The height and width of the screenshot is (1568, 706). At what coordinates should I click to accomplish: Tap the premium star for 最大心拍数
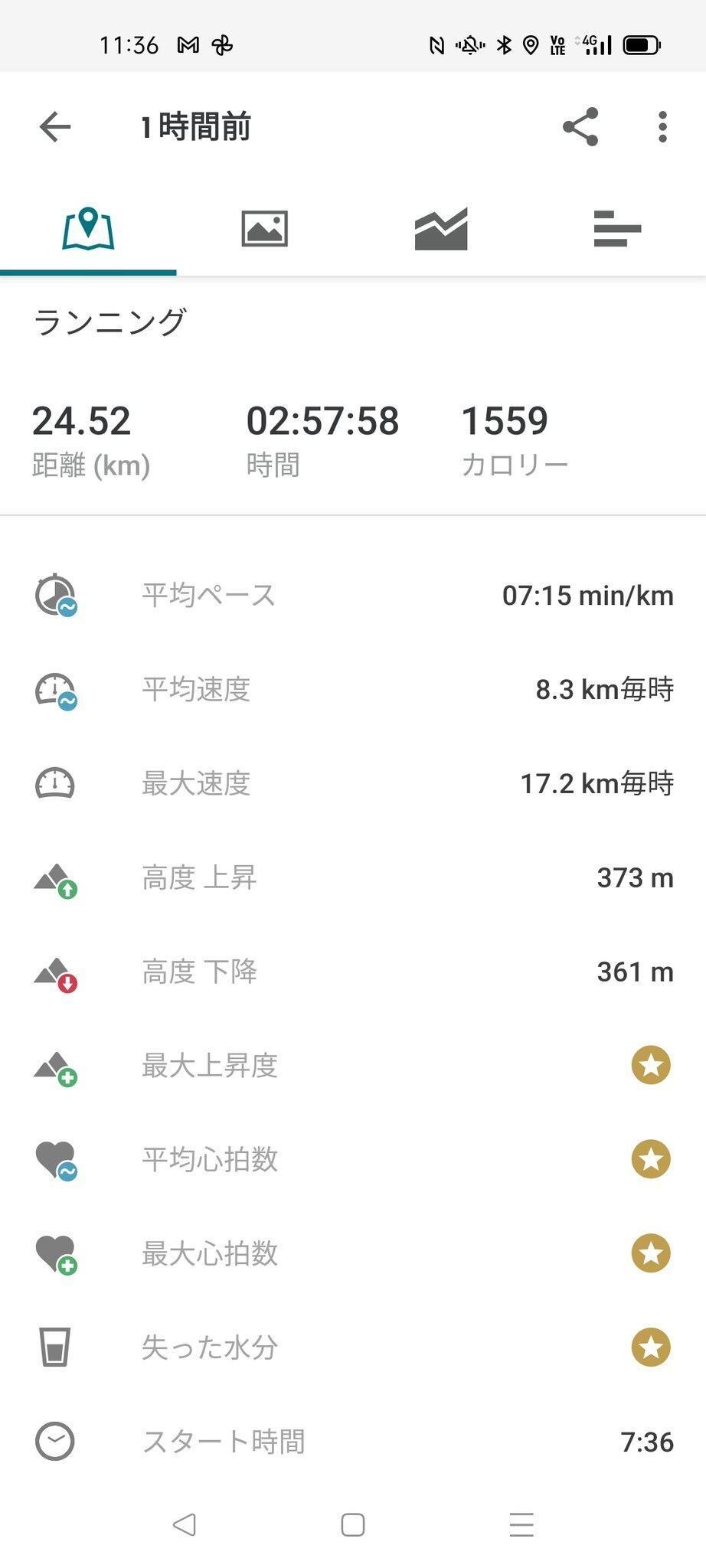651,1253
